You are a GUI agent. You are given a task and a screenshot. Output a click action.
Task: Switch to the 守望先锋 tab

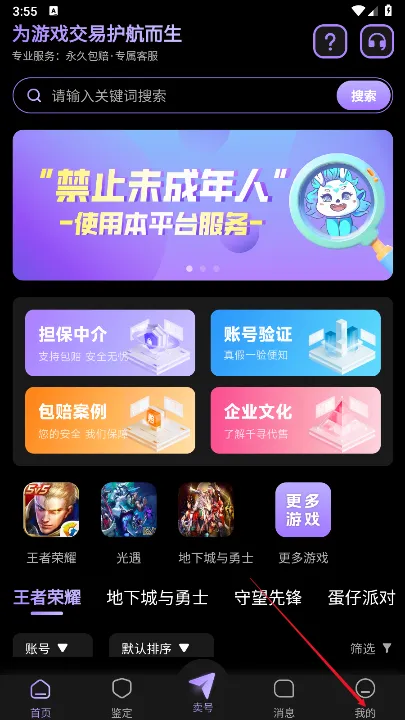[x=268, y=598]
